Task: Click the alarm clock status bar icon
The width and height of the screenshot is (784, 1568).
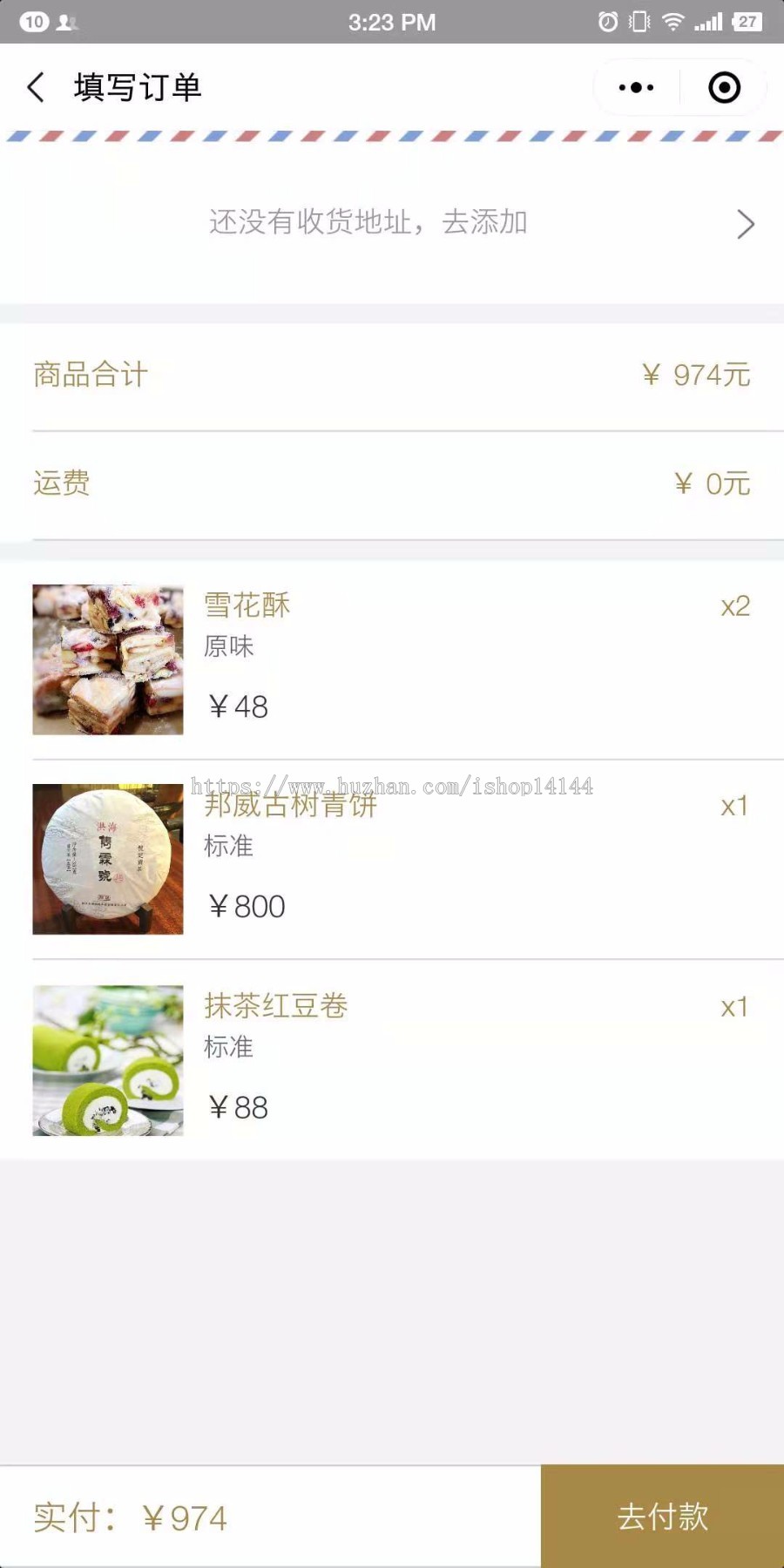Action: 607,22
